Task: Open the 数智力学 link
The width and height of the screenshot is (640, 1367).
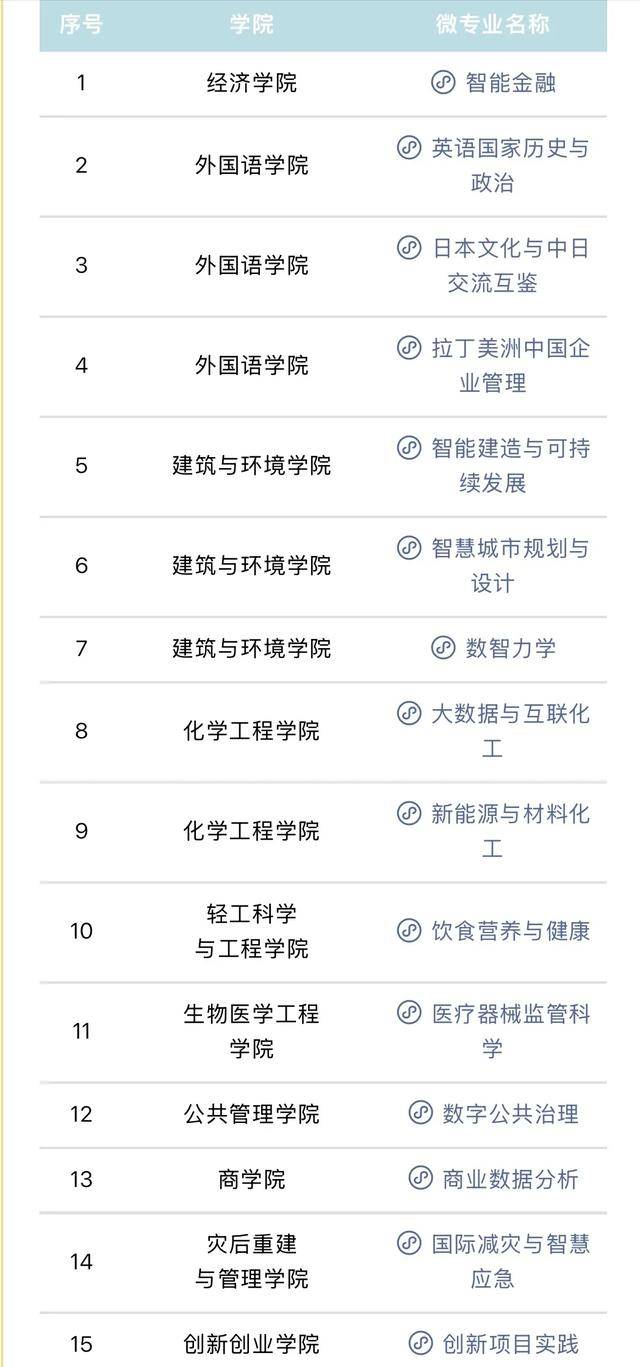Action: tap(510, 648)
